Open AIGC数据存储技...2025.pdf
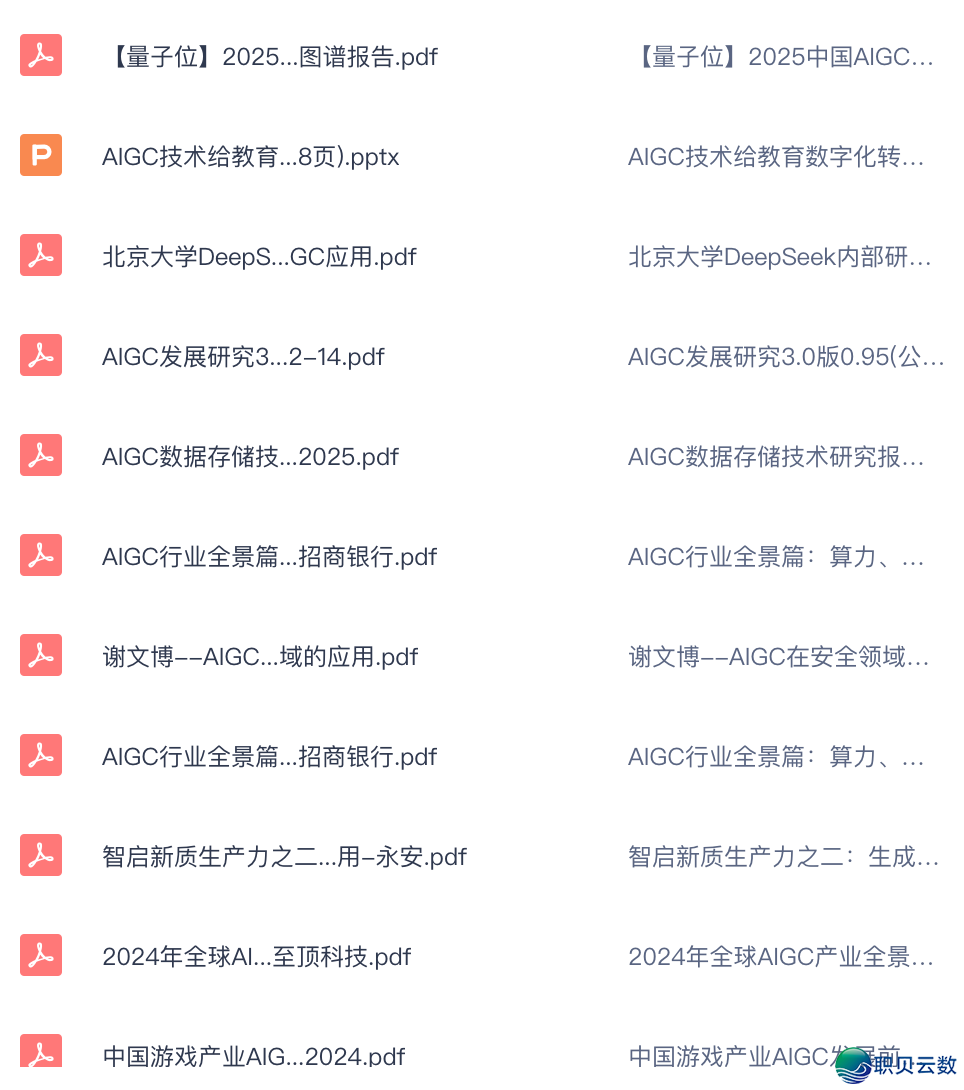The image size is (964, 1090). pyautogui.click(x=249, y=456)
